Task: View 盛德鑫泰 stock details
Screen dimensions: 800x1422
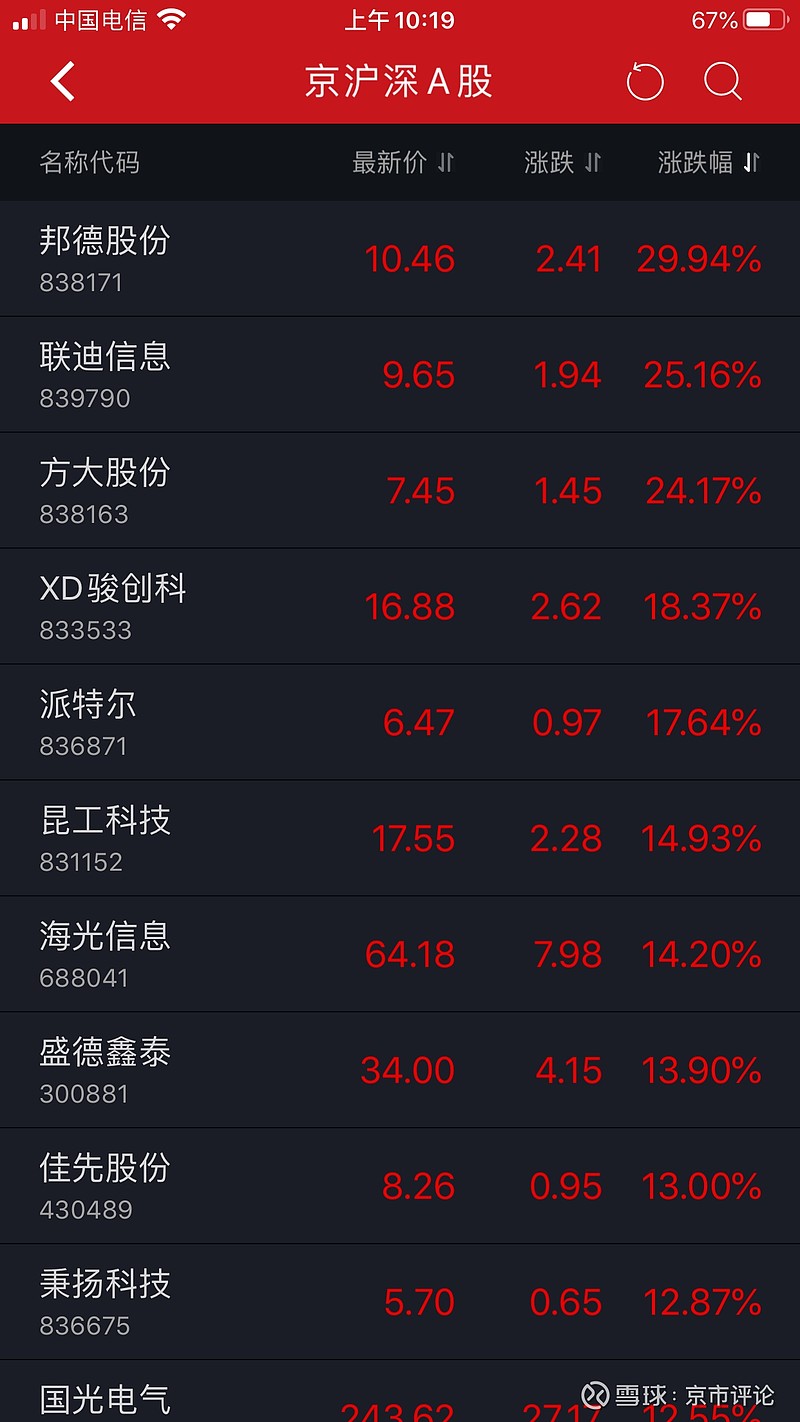Action: (400, 1071)
